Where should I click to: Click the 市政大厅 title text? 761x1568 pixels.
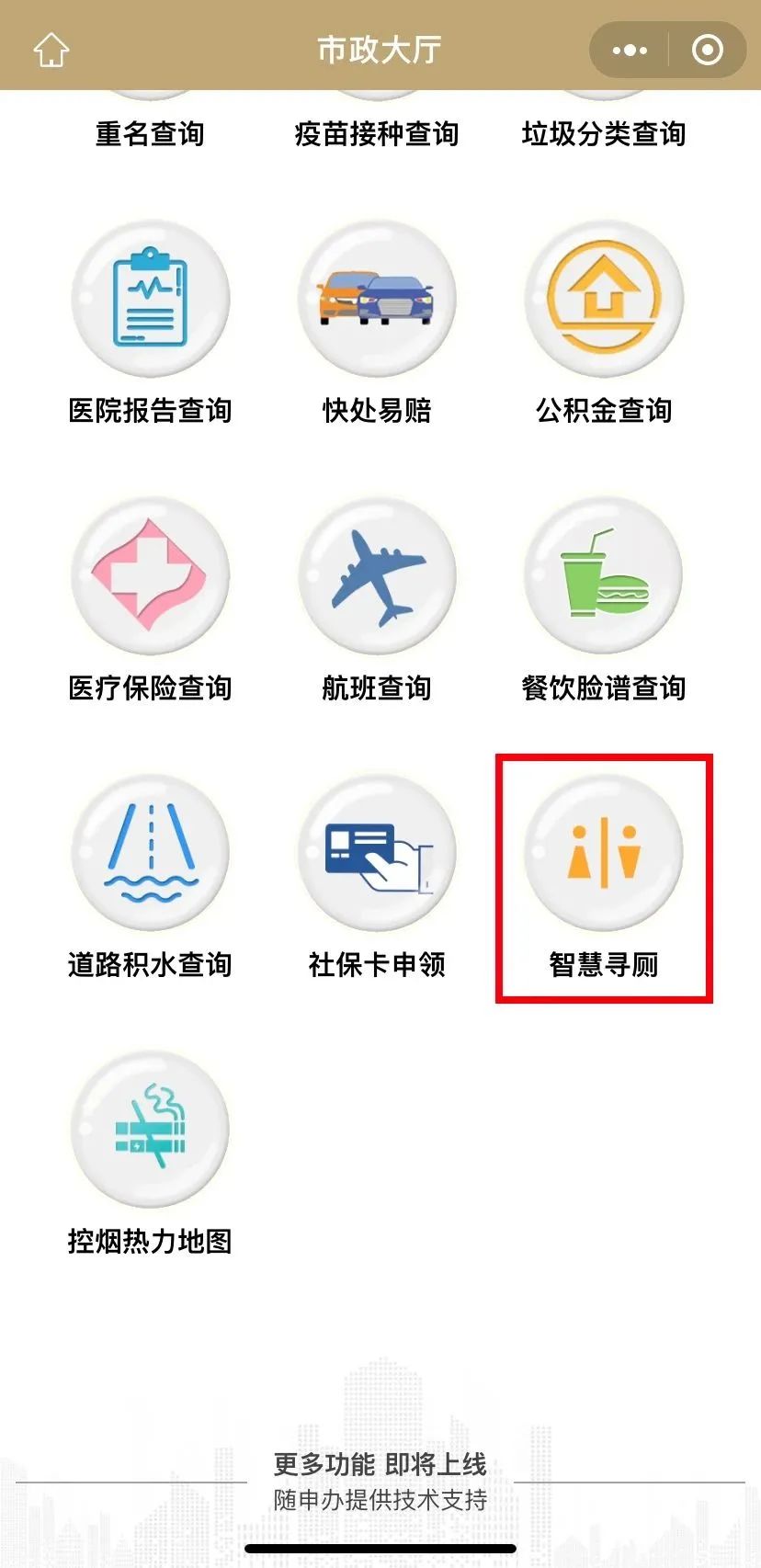pyautogui.click(x=380, y=50)
